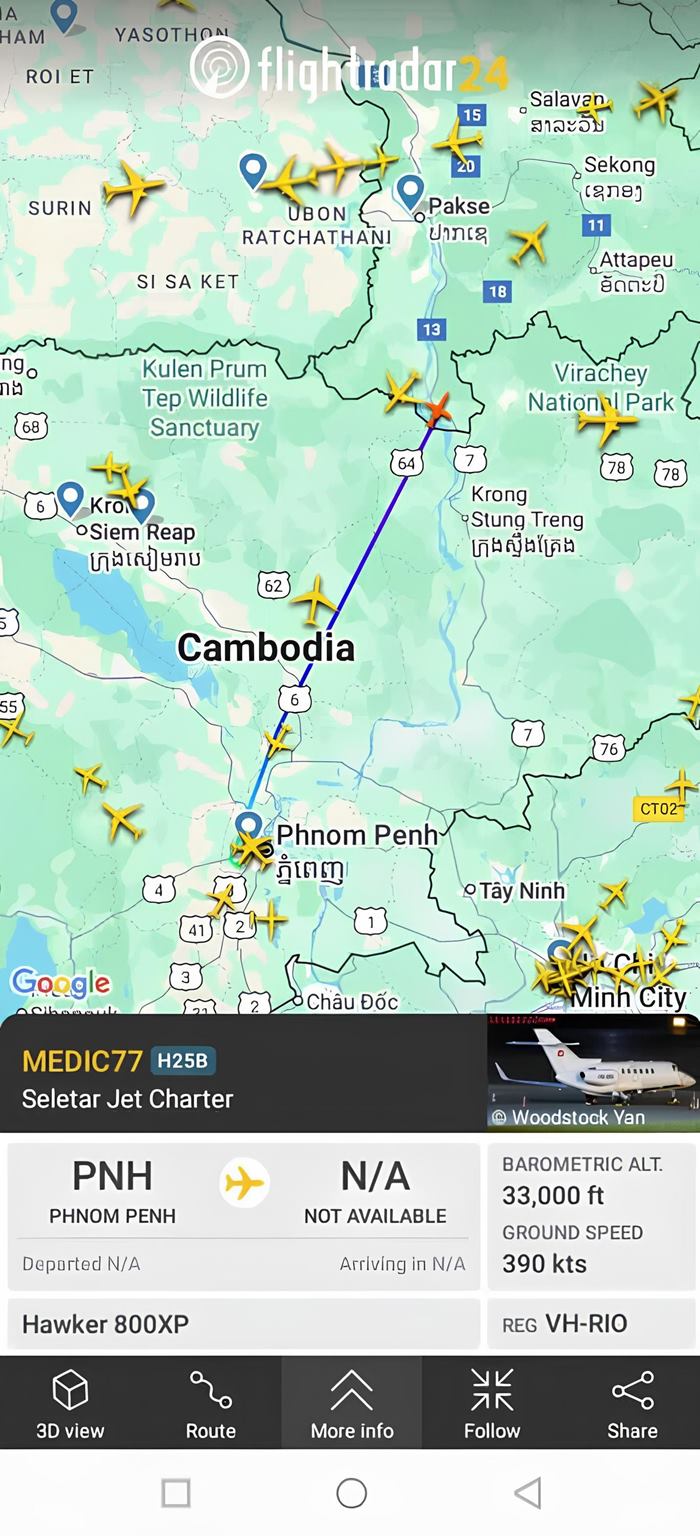Open the 3D view
Image resolution: width=700 pixels, height=1536 pixels.
pyautogui.click(x=70, y=1403)
